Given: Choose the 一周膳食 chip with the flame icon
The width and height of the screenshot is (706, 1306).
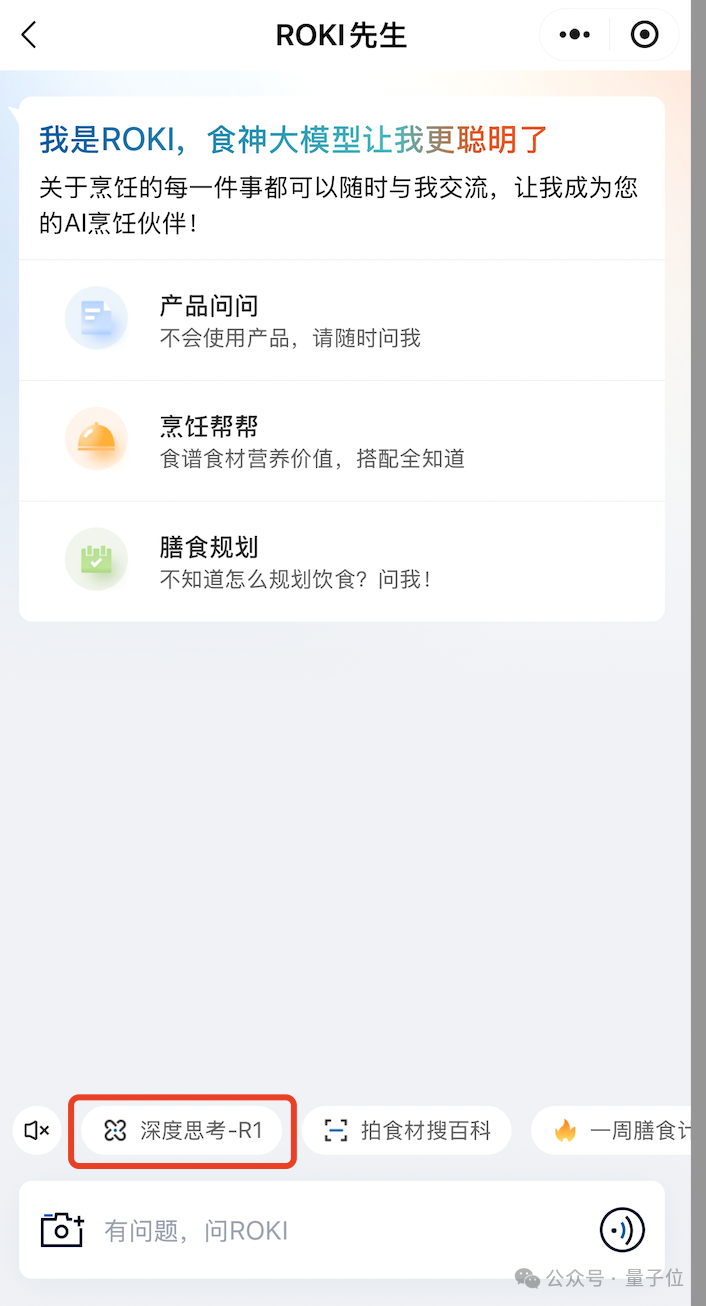Looking at the screenshot, I should (612, 1131).
